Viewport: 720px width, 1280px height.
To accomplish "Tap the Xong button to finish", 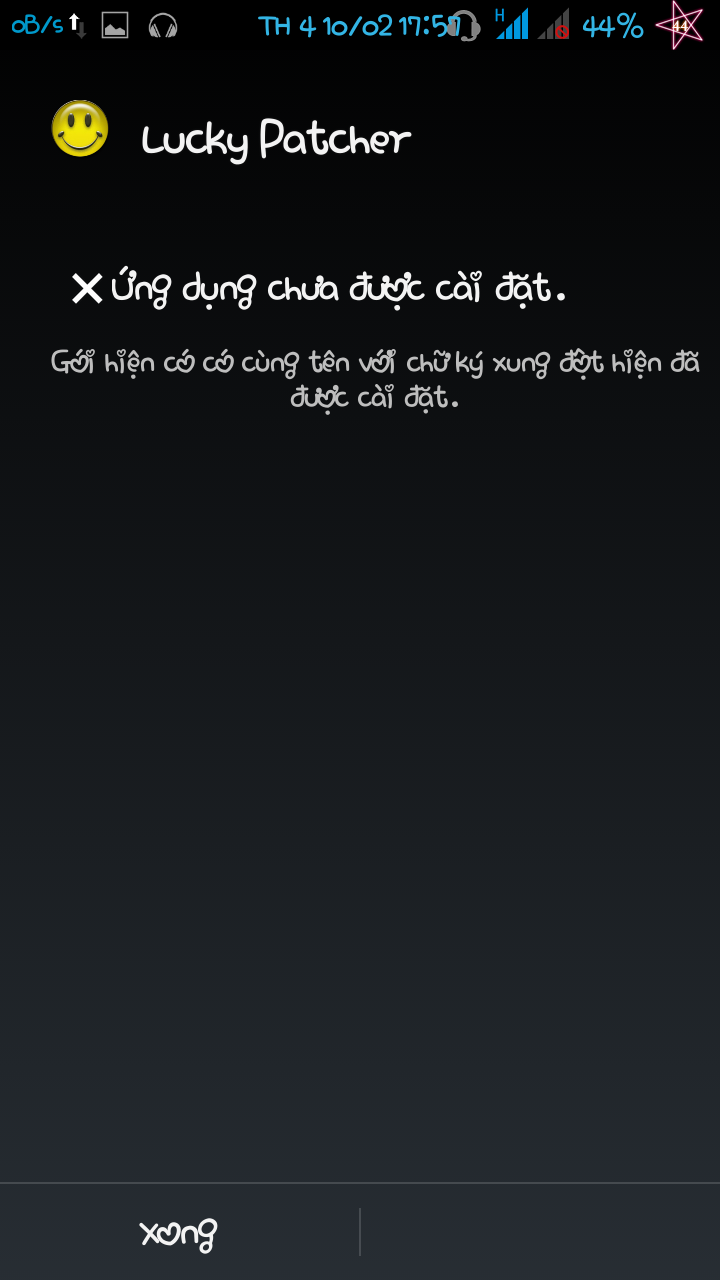I will pyautogui.click(x=179, y=1233).
